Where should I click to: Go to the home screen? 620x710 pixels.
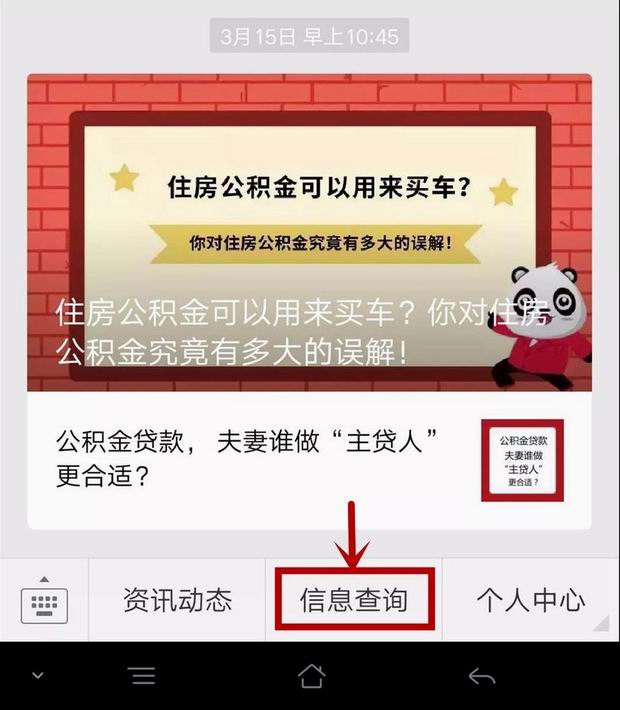point(311,677)
